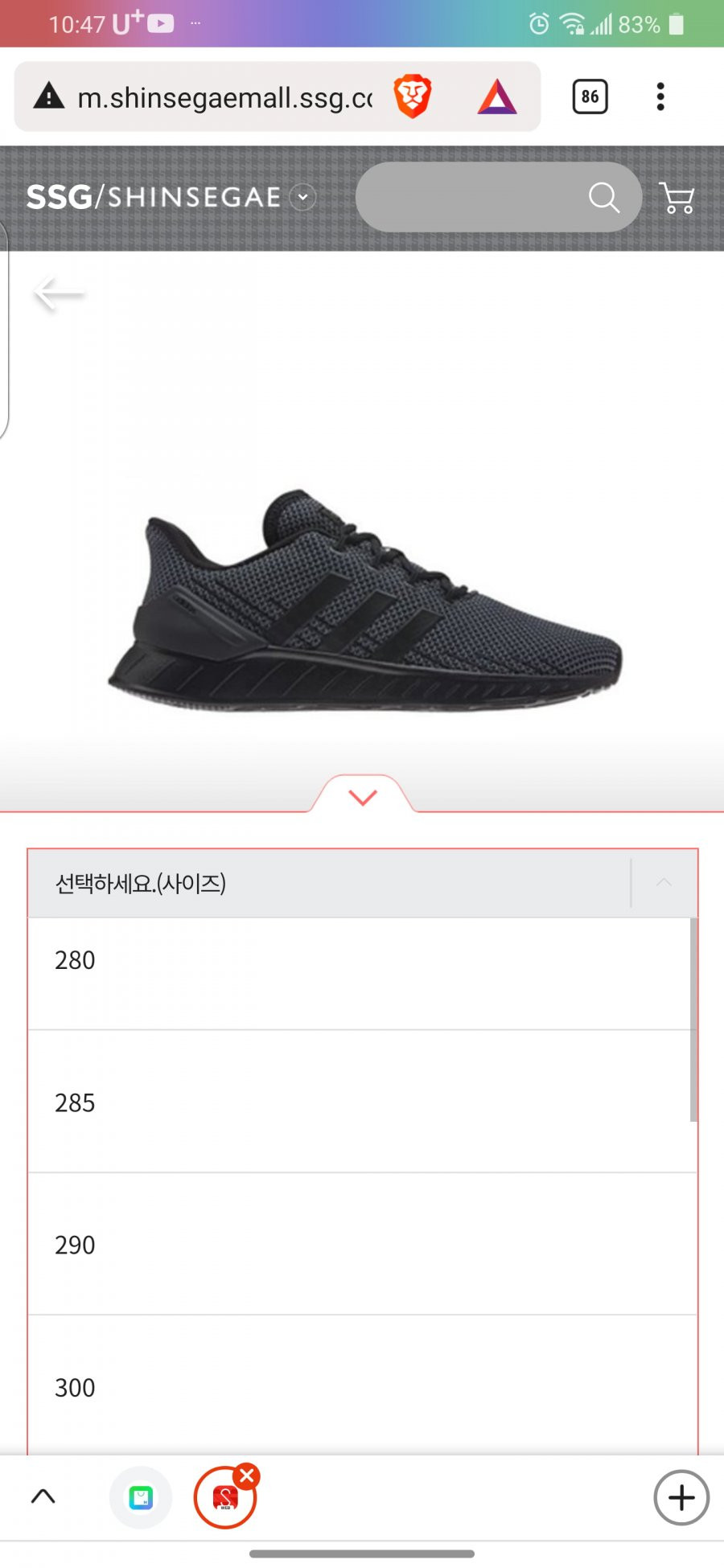The height and width of the screenshot is (1568, 724).
Task: Open Brave Shields lion icon
Action: coord(413,96)
